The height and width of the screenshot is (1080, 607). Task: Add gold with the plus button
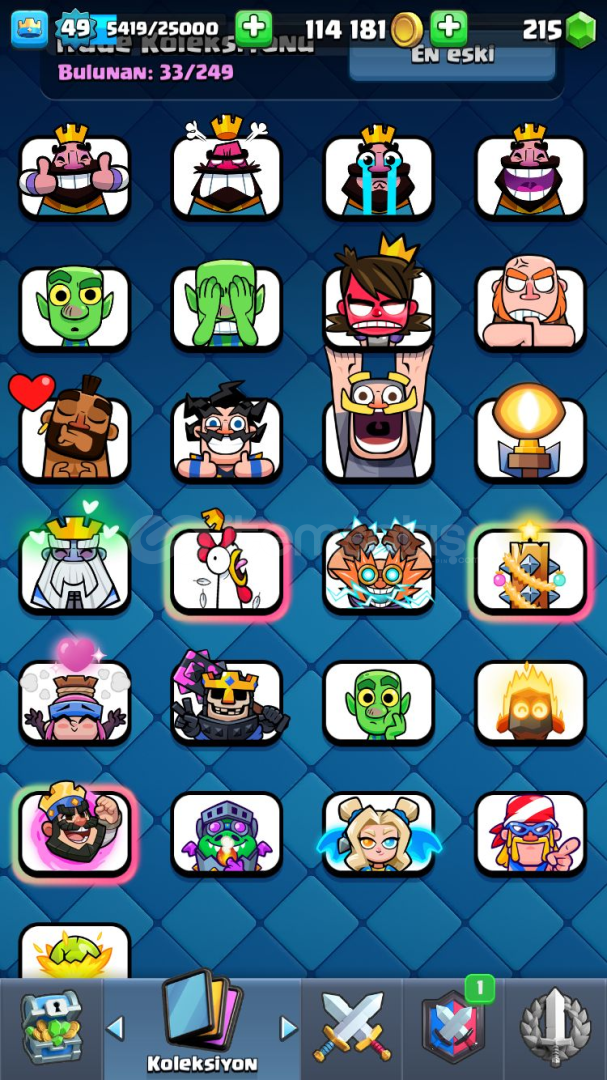[448, 29]
